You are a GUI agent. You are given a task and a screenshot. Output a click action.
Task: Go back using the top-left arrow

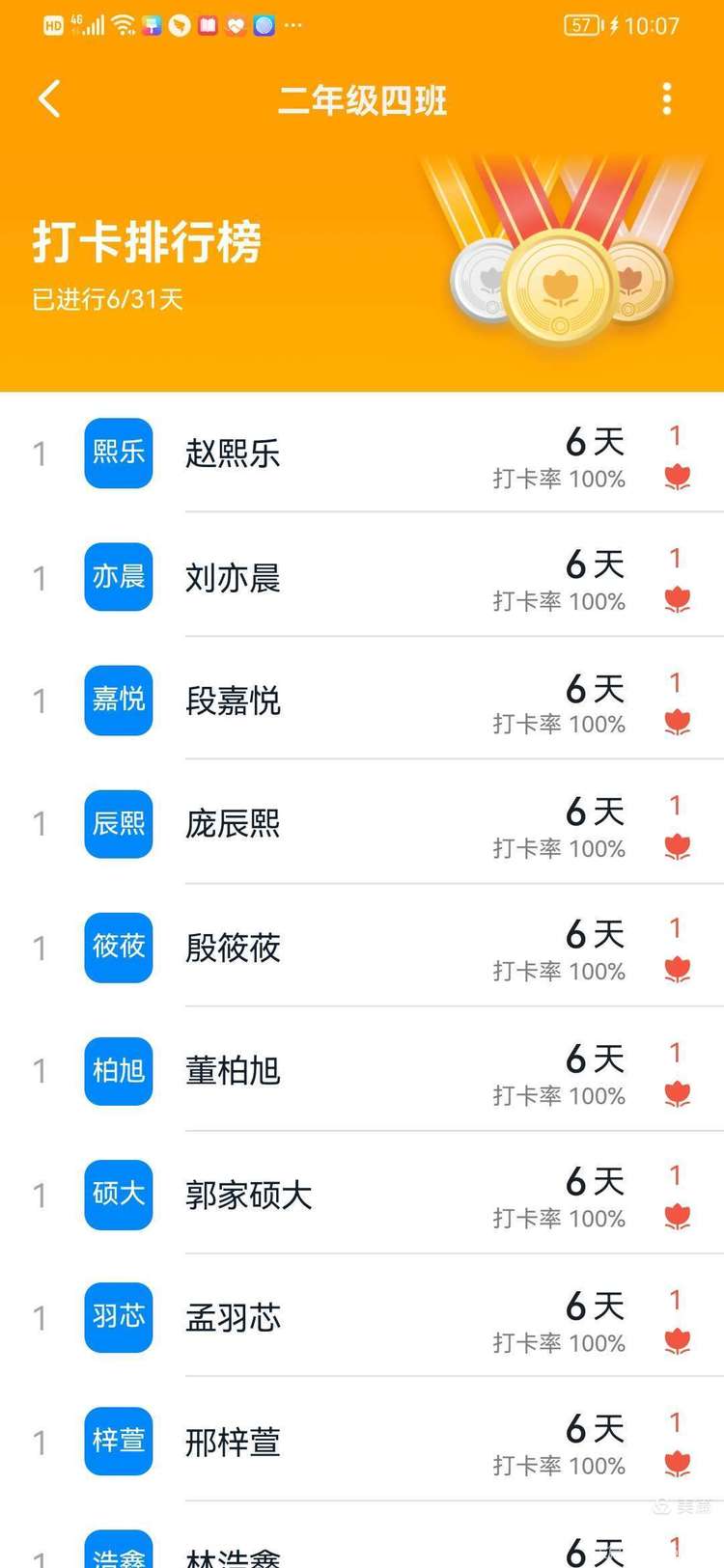tap(50, 98)
